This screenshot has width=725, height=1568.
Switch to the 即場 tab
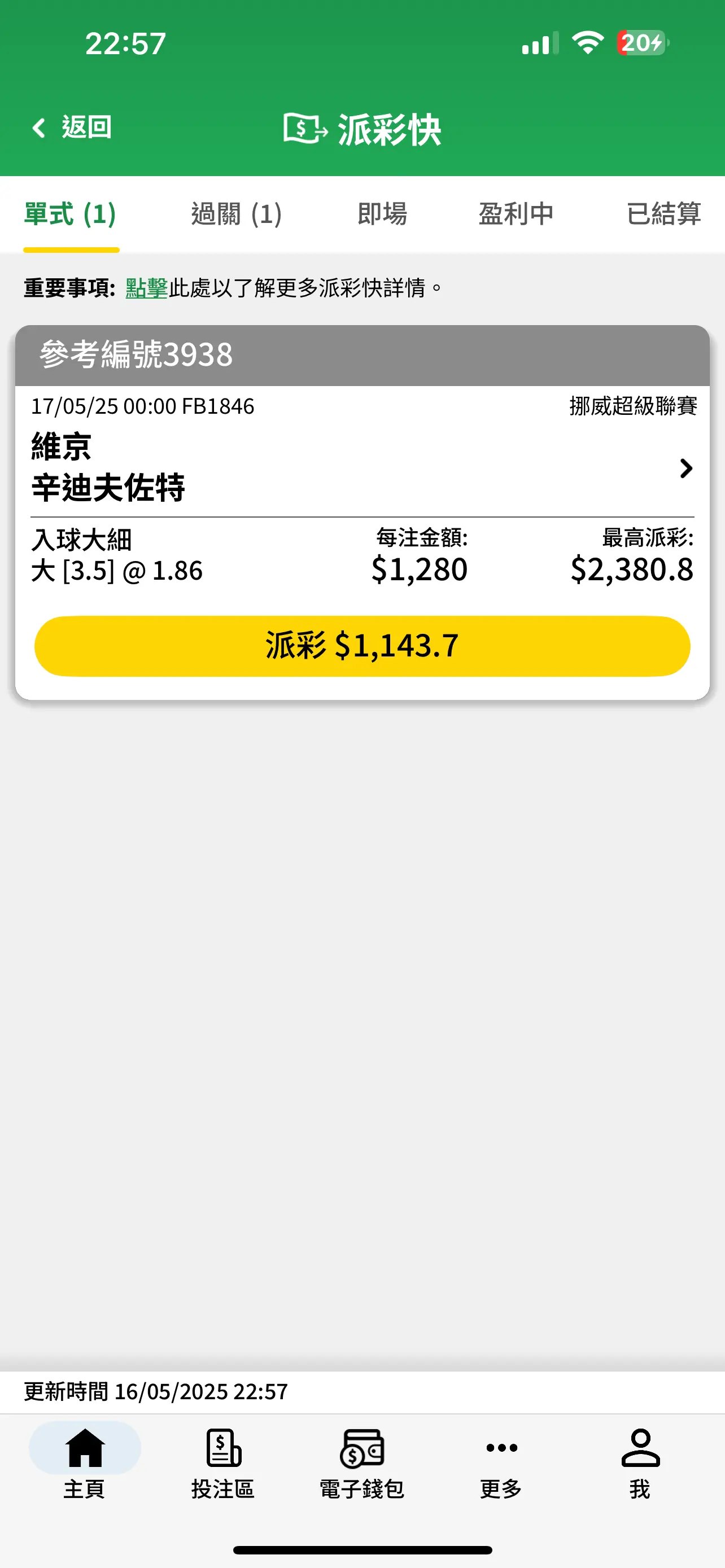[x=382, y=214]
